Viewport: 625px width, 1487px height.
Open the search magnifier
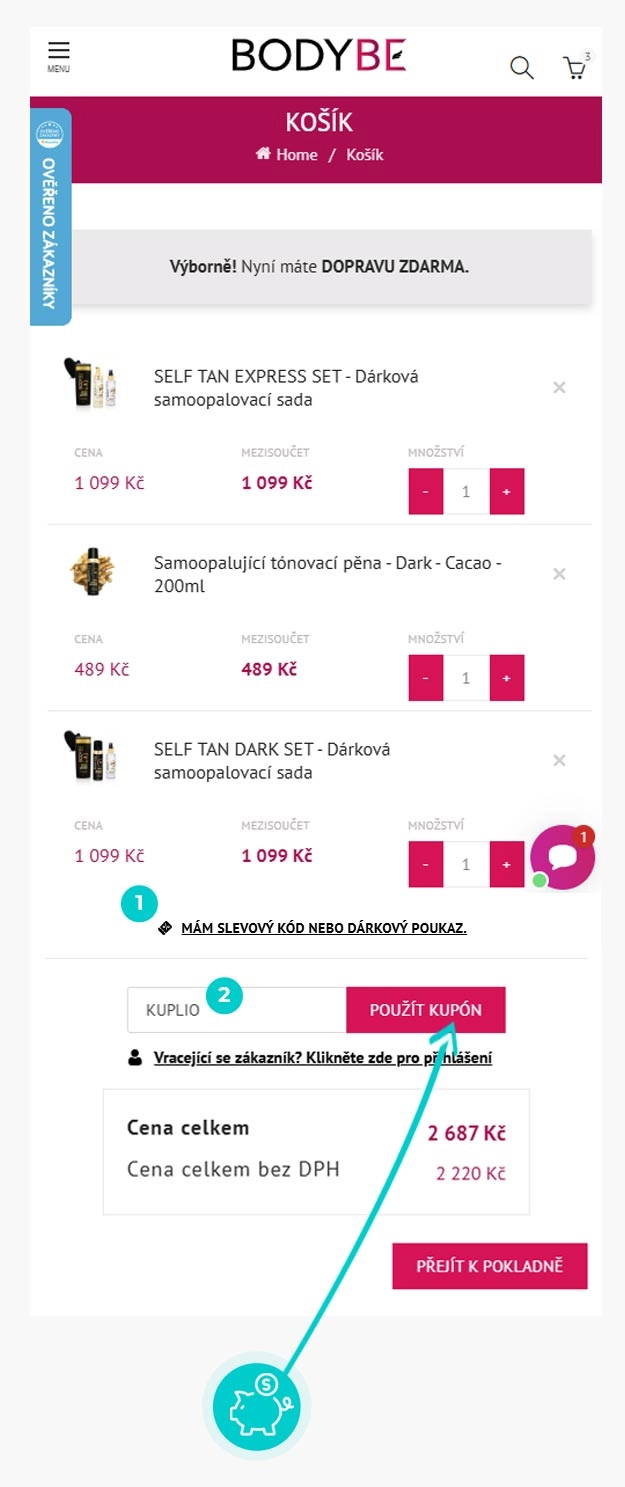point(521,68)
